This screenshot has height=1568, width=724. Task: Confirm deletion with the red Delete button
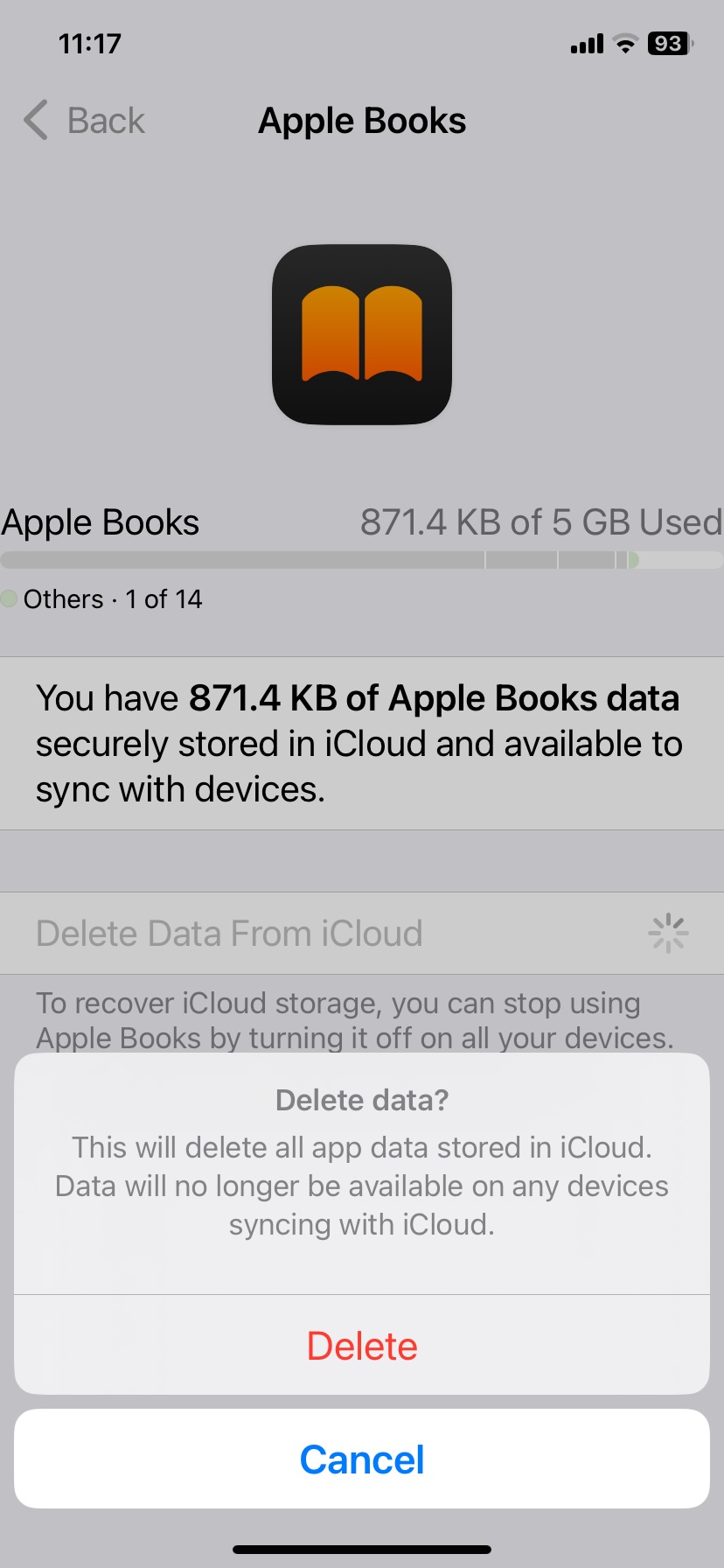pos(362,1346)
